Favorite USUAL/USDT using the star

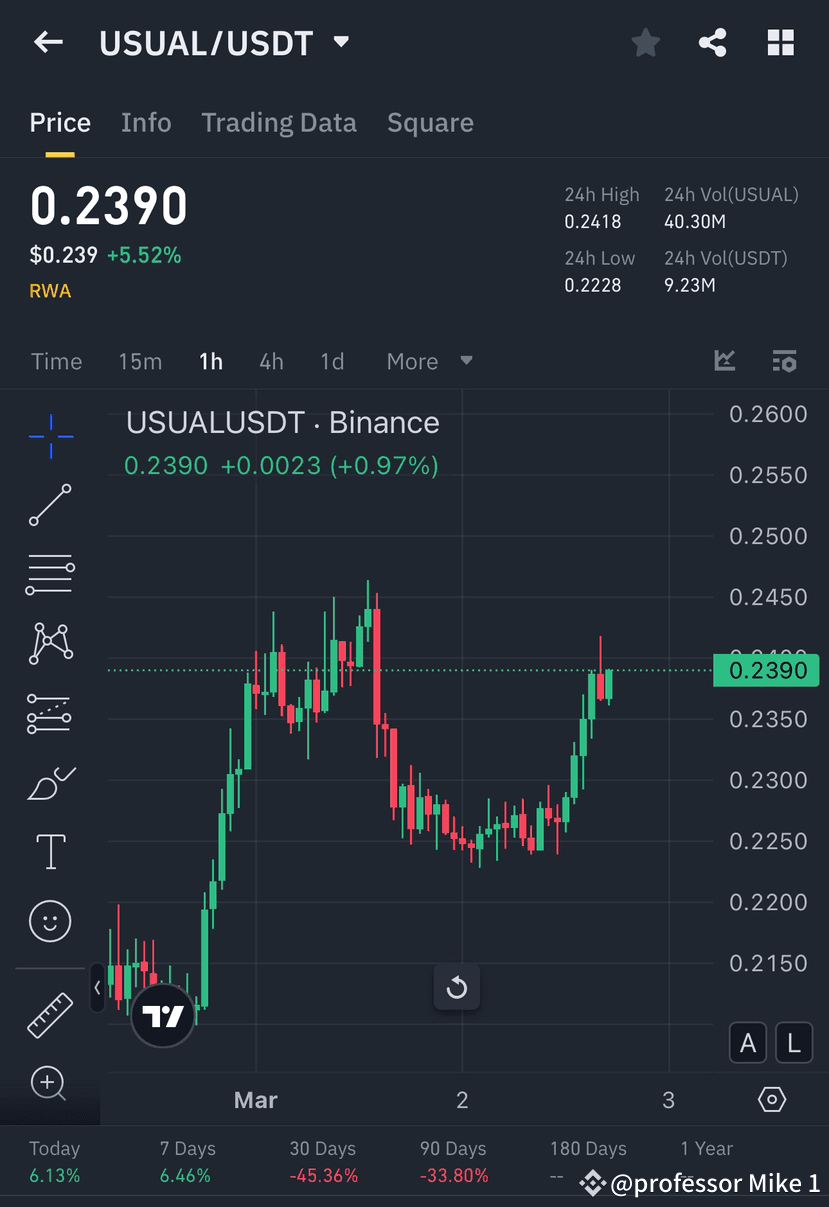pos(645,42)
